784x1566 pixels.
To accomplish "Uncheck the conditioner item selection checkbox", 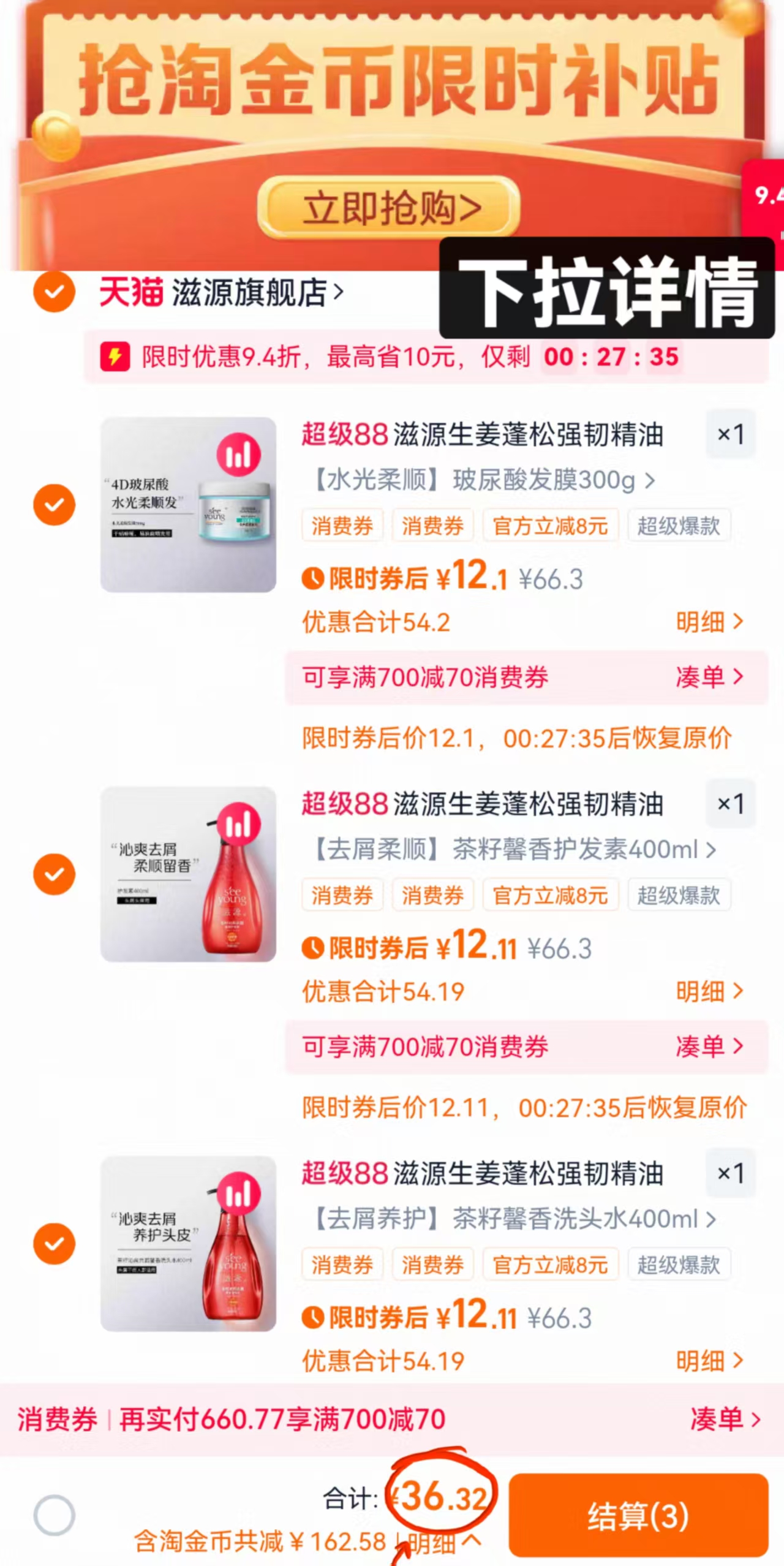I will (54, 873).
